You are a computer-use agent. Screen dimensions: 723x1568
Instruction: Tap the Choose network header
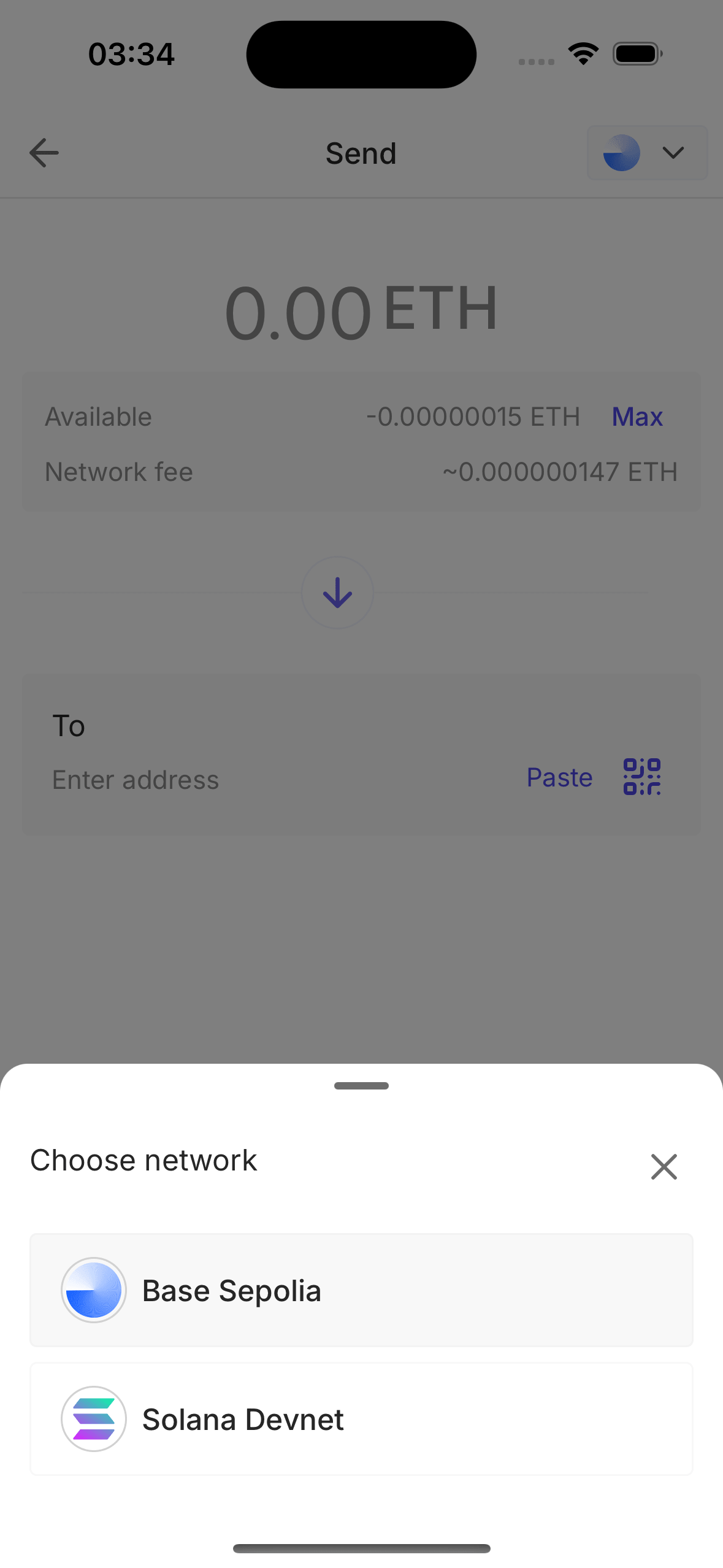click(x=143, y=1160)
